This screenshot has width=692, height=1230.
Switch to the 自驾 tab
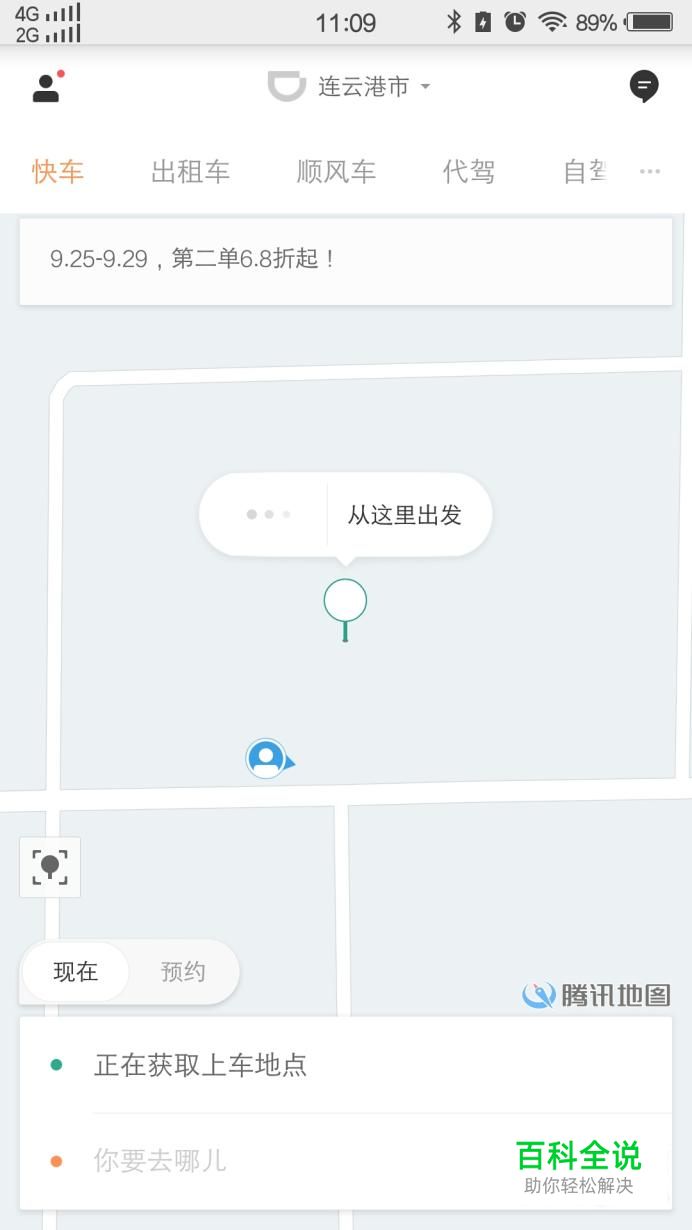point(586,172)
